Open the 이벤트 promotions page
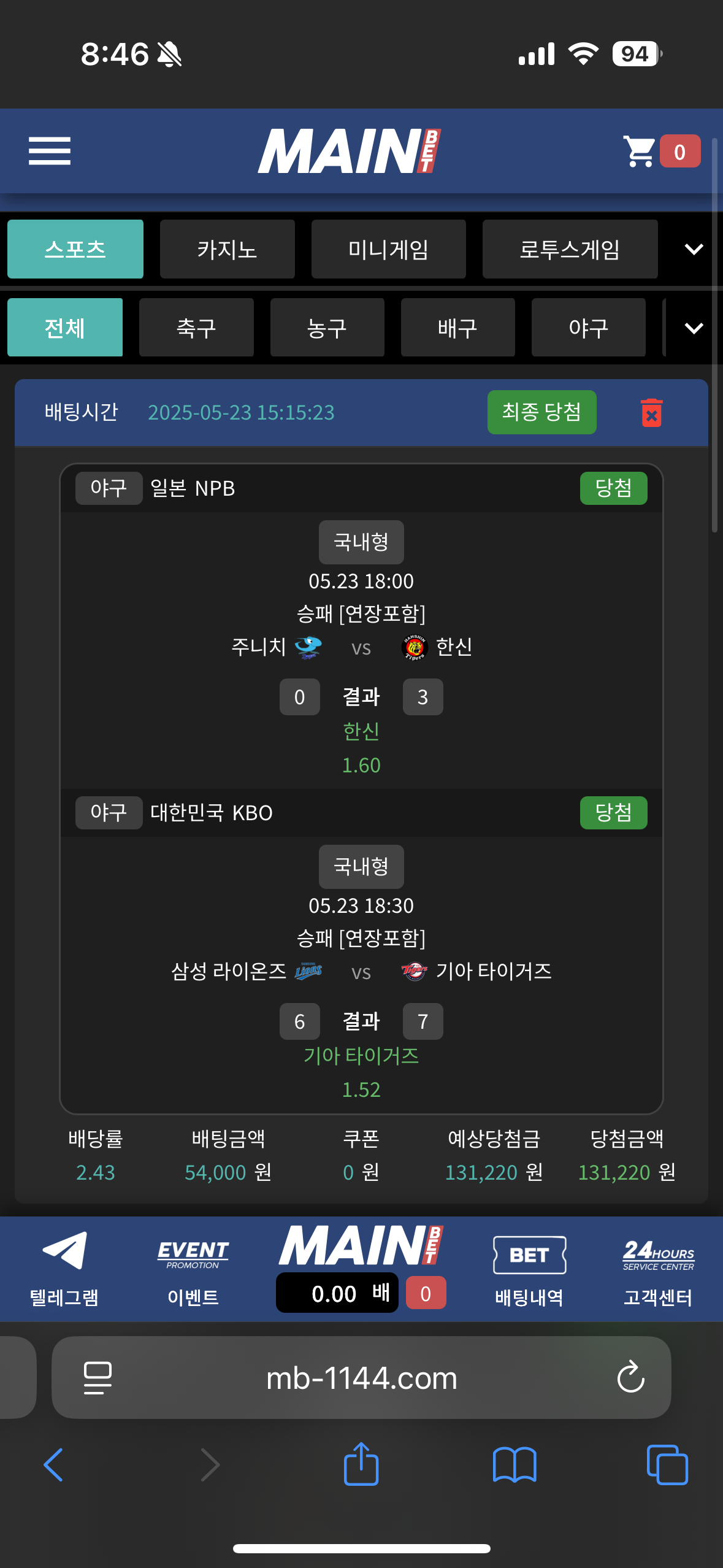Viewport: 723px width, 1568px height. pos(193,1269)
